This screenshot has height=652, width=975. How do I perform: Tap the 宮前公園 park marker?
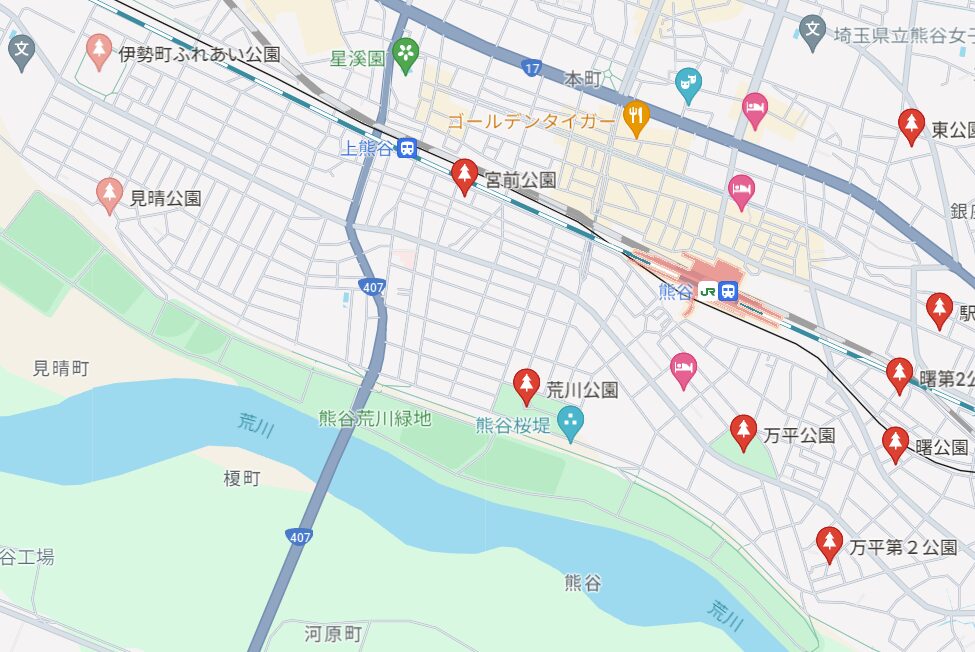(464, 175)
